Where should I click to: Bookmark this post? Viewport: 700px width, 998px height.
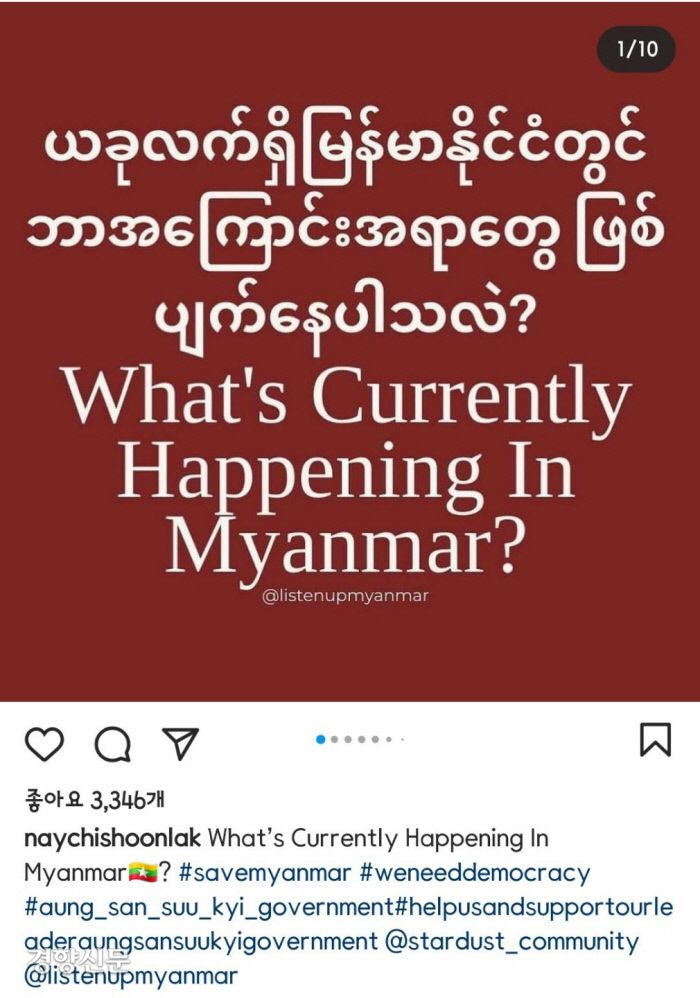click(655, 740)
